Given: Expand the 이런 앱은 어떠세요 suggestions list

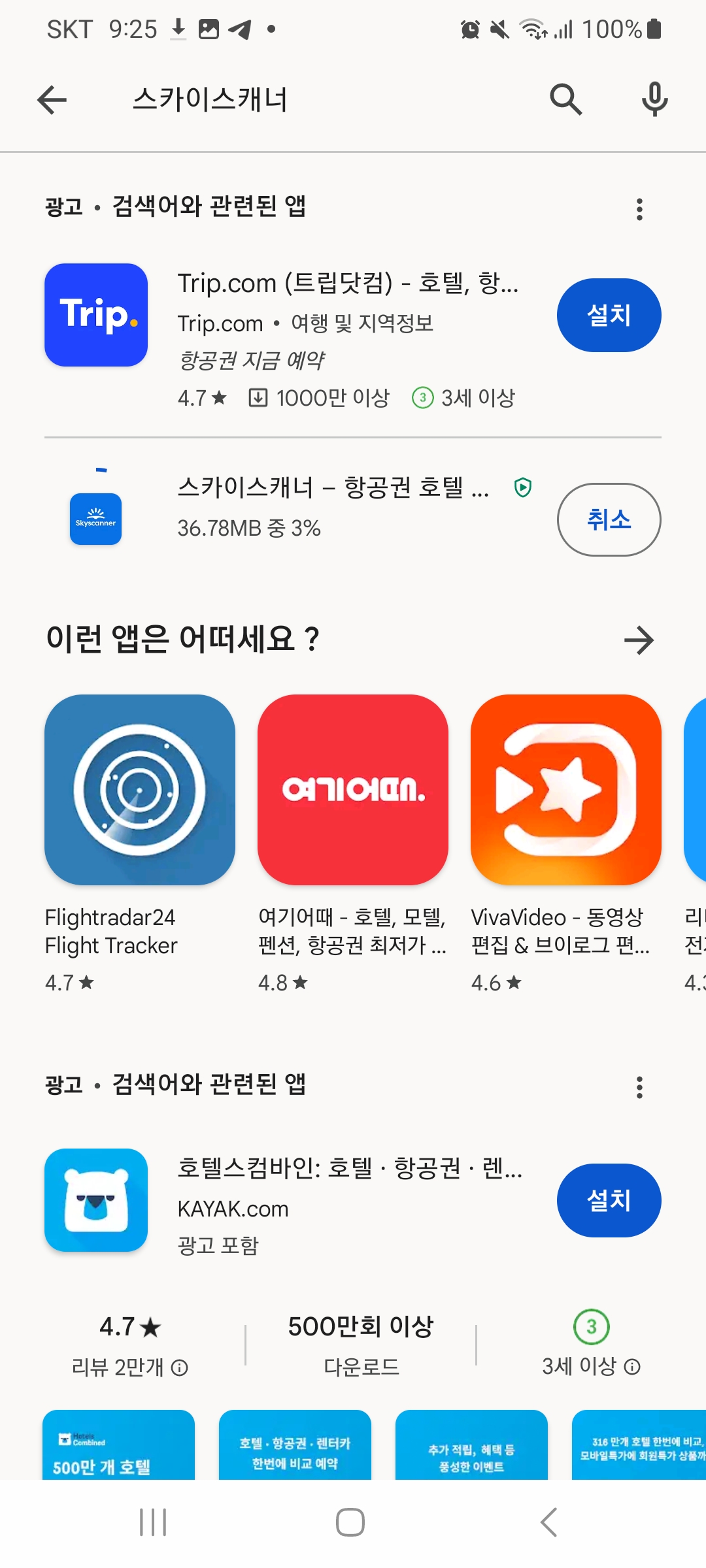Looking at the screenshot, I should coord(639,640).
